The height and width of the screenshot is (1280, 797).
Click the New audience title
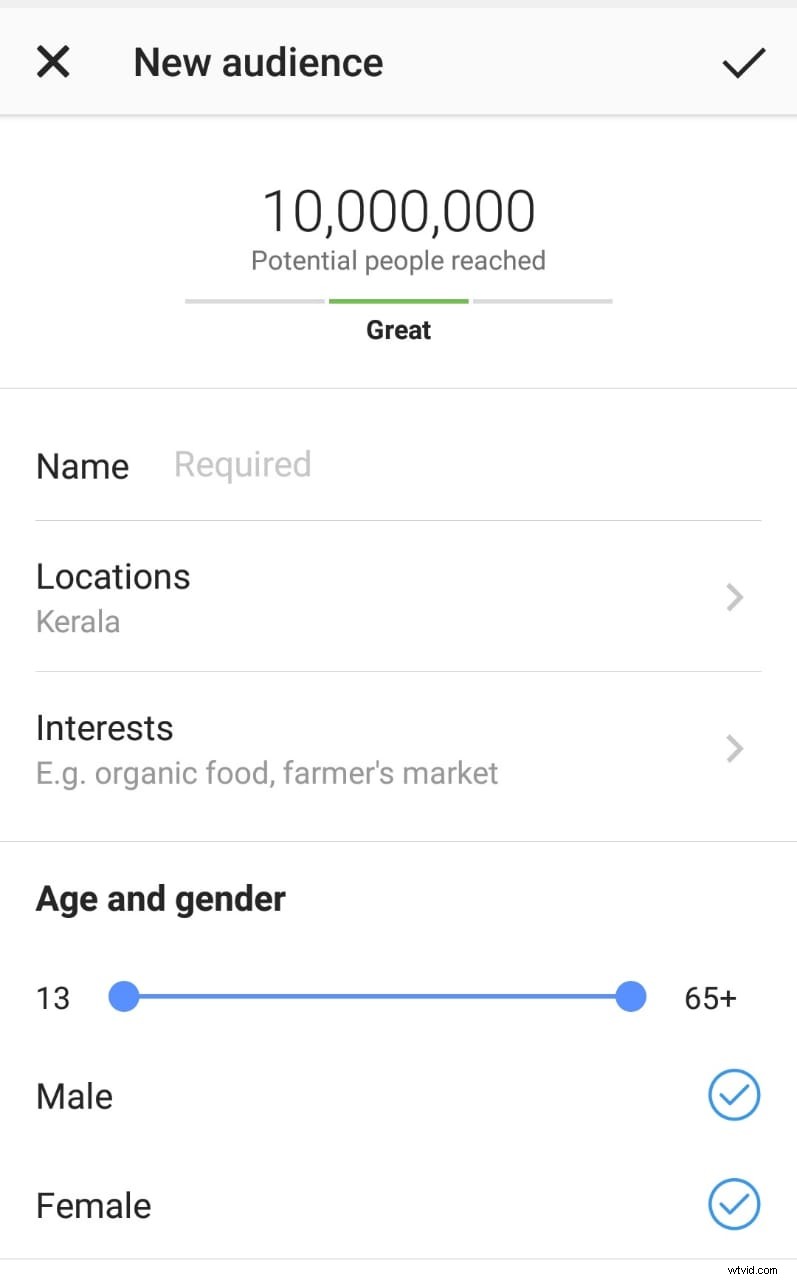coord(257,61)
